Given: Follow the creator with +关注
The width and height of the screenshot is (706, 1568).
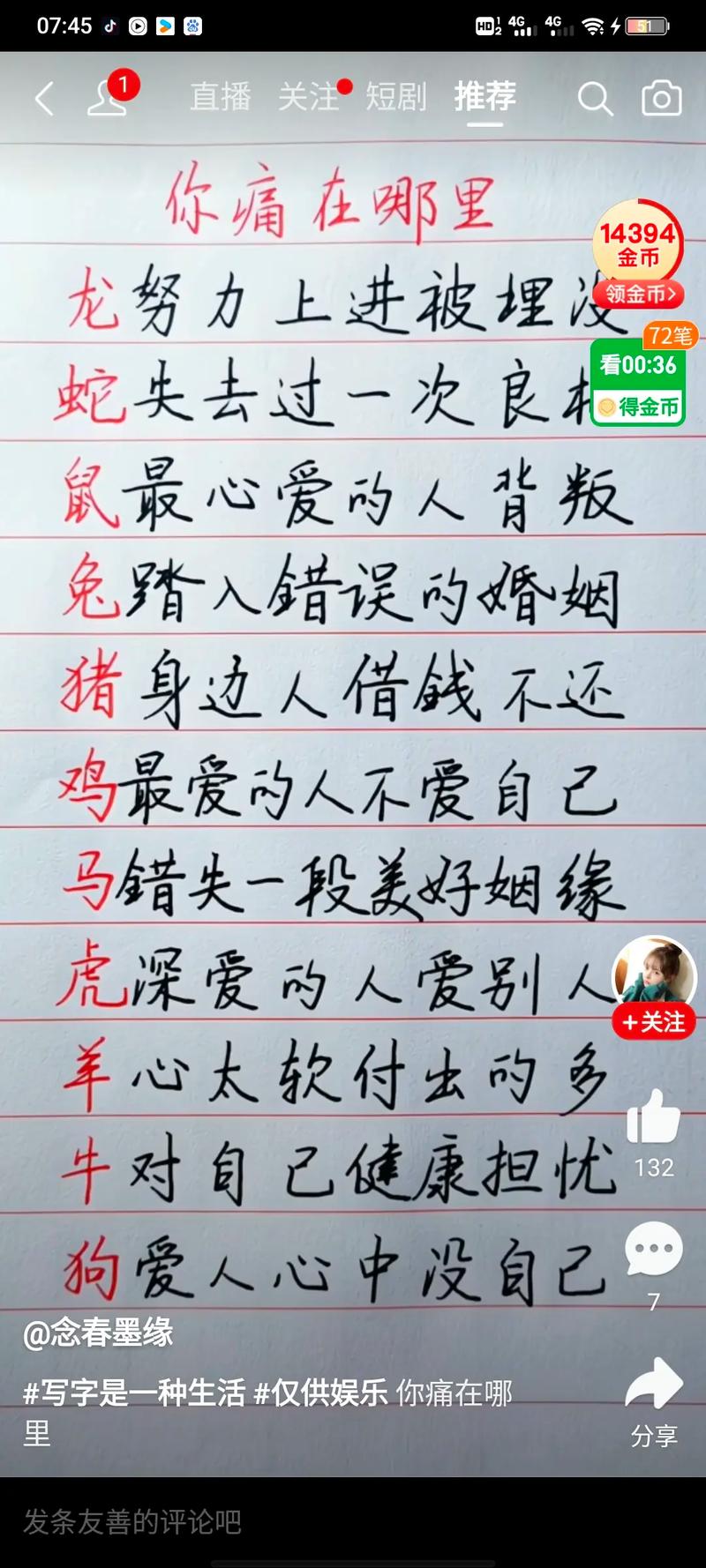Looking at the screenshot, I should pyautogui.click(x=654, y=1022).
